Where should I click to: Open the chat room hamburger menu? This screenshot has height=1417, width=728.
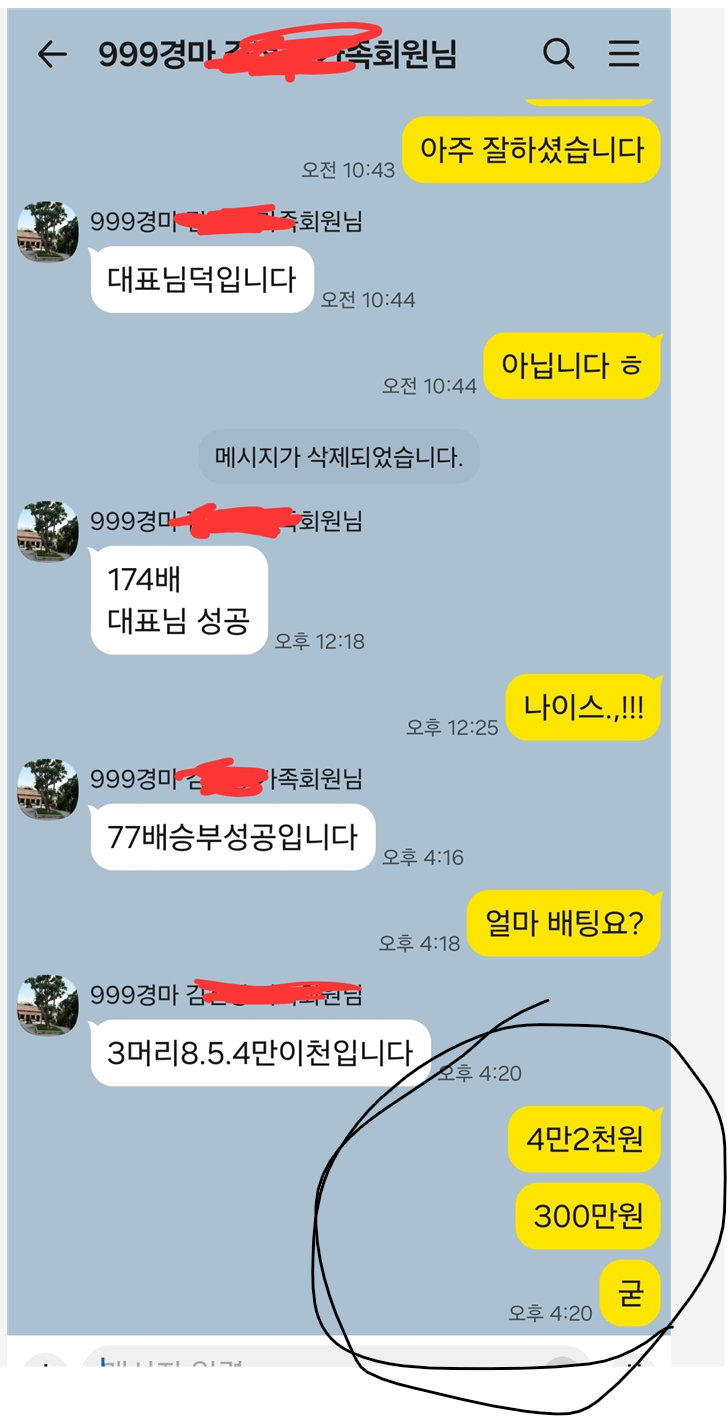[x=624, y=54]
